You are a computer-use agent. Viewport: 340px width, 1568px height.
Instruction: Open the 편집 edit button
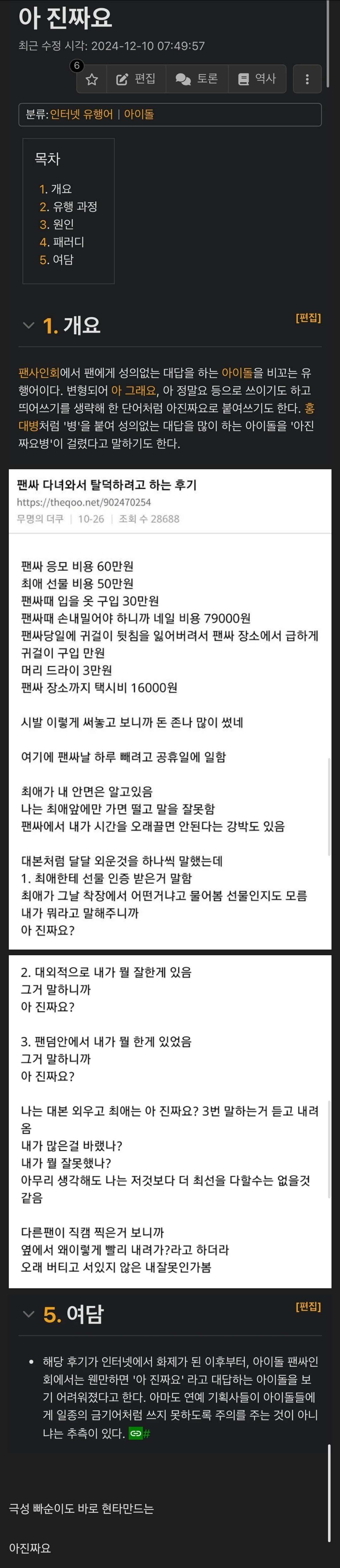coord(136,79)
